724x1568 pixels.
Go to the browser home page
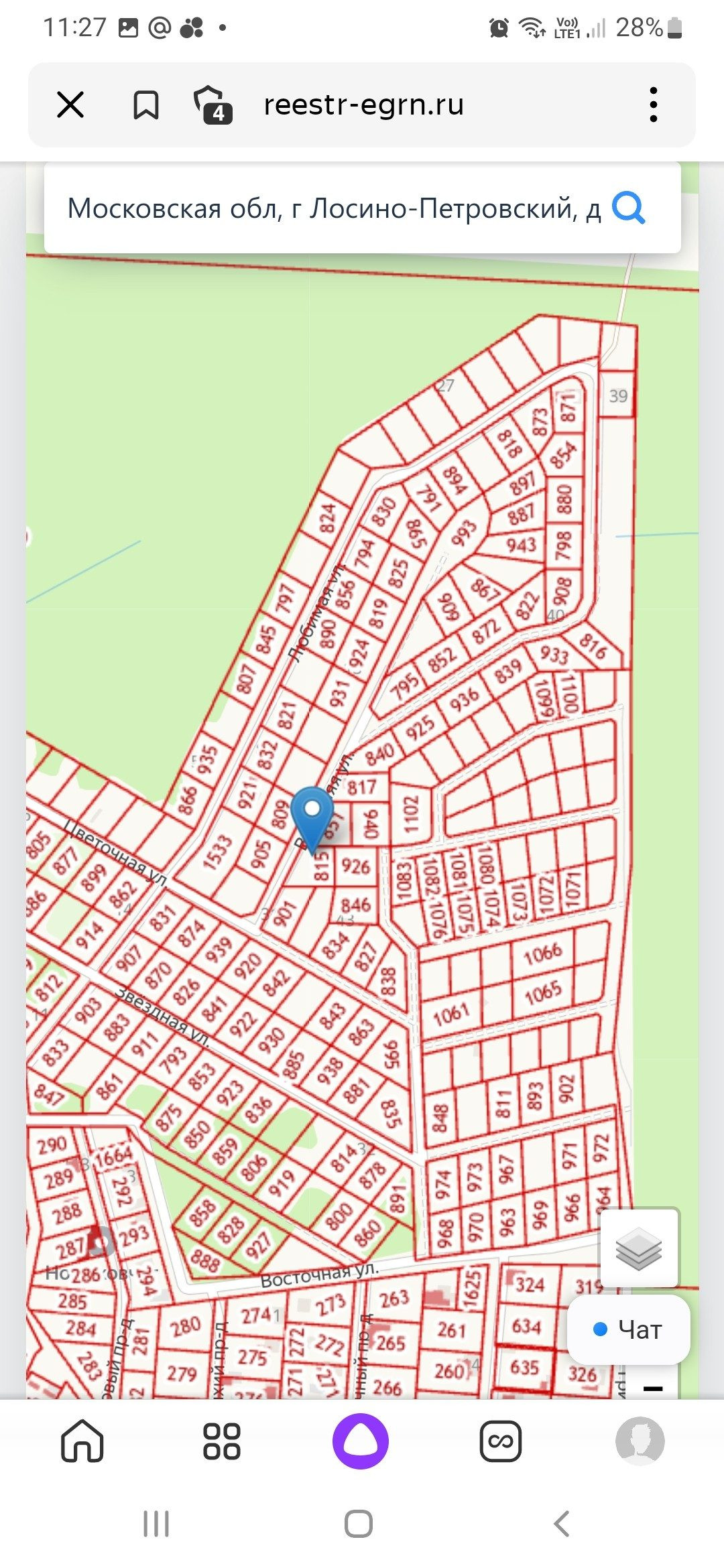[82, 1441]
